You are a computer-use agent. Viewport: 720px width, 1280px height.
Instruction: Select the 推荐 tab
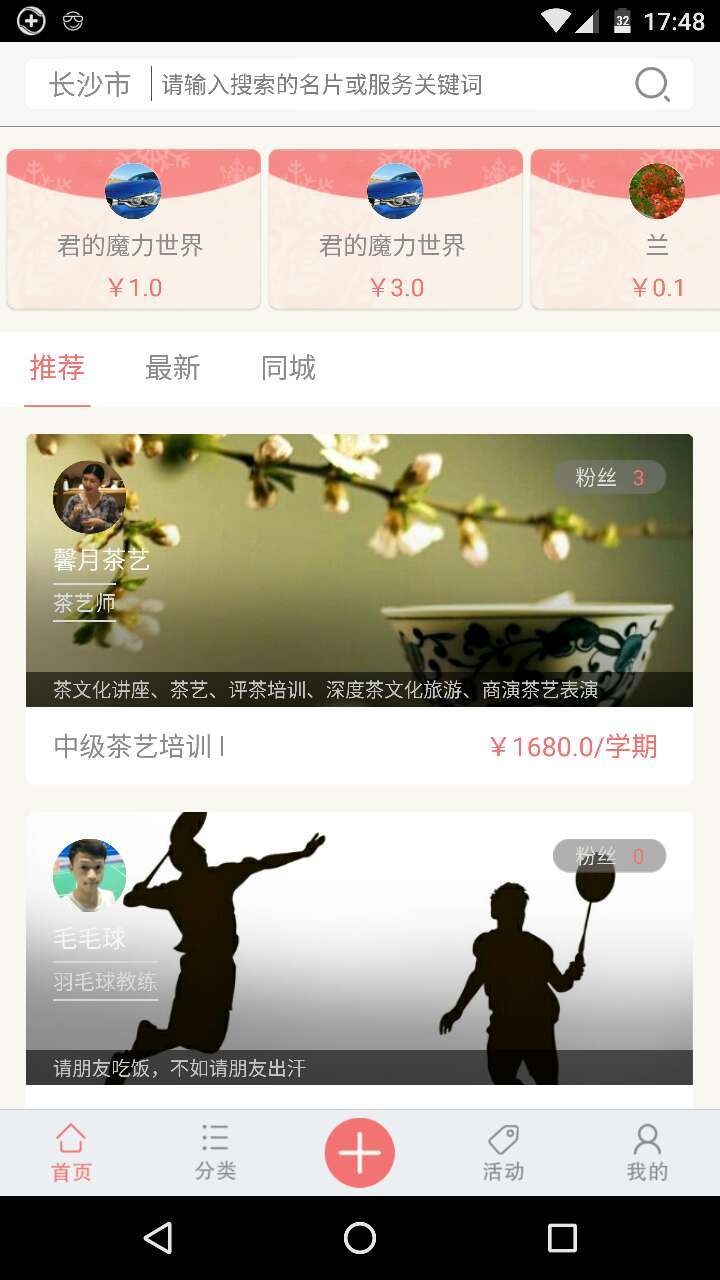[57, 369]
